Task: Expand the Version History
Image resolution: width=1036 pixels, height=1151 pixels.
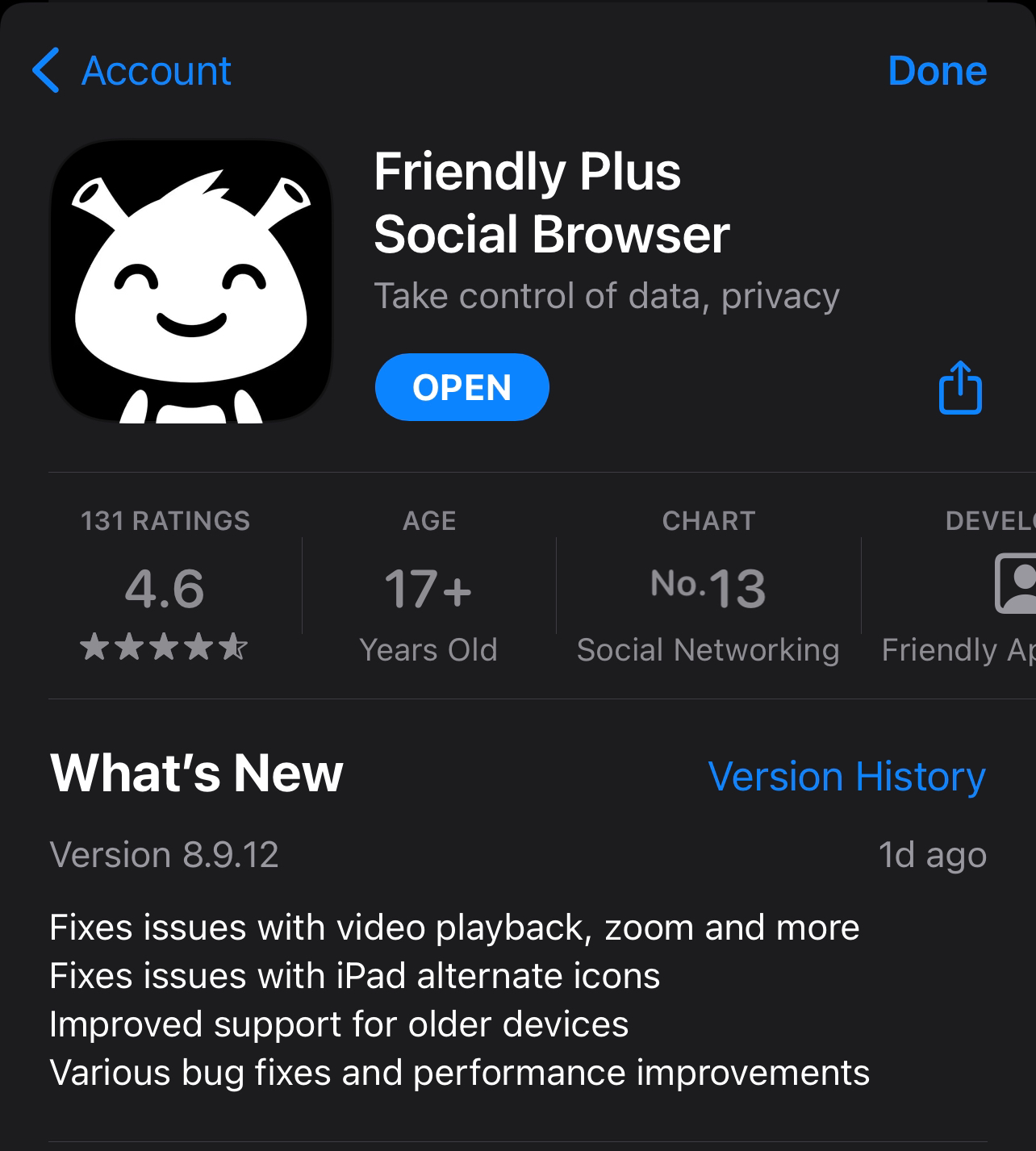Action: pos(847,776)
